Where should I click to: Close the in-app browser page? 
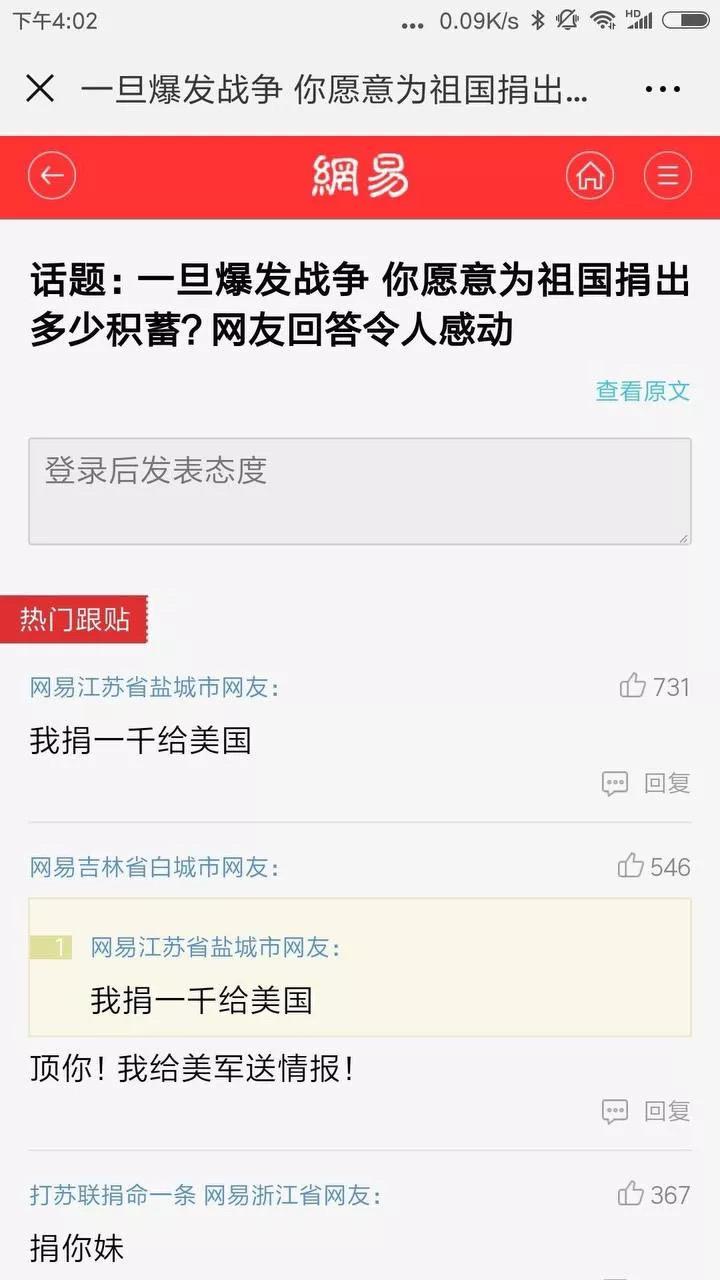click(40, 89)
